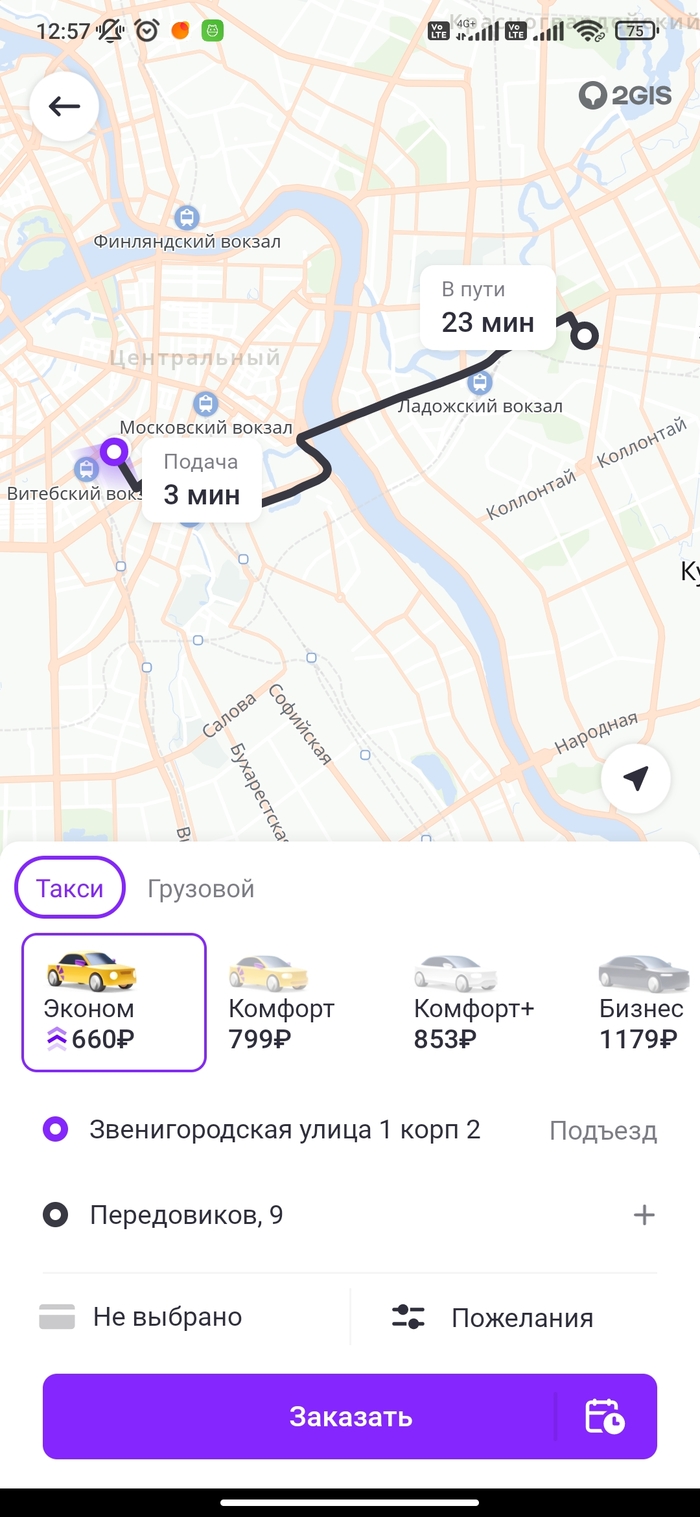The width and height of the screenshot is (700, 1517).
Task: Choose payment method Не выбрано
Action: coord(168,1317)
